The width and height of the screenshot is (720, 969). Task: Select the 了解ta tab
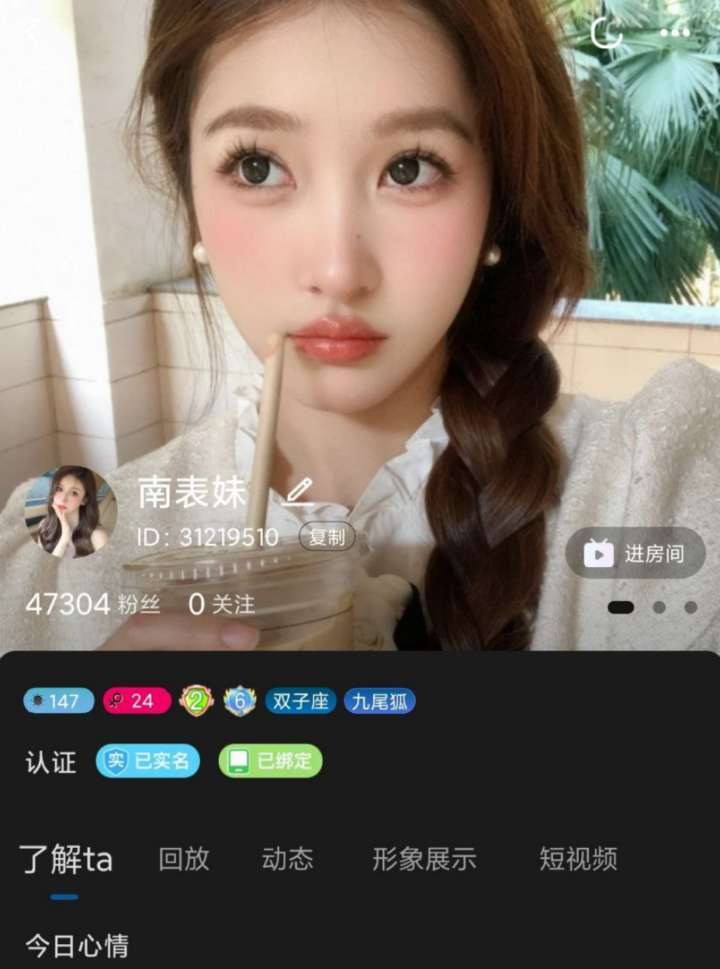coord(66,858)
